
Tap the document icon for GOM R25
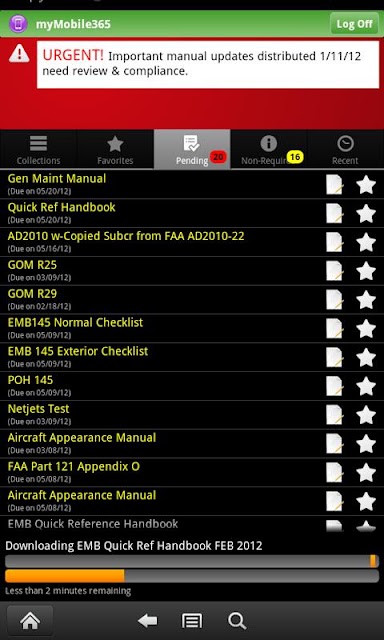click(334, 271)
